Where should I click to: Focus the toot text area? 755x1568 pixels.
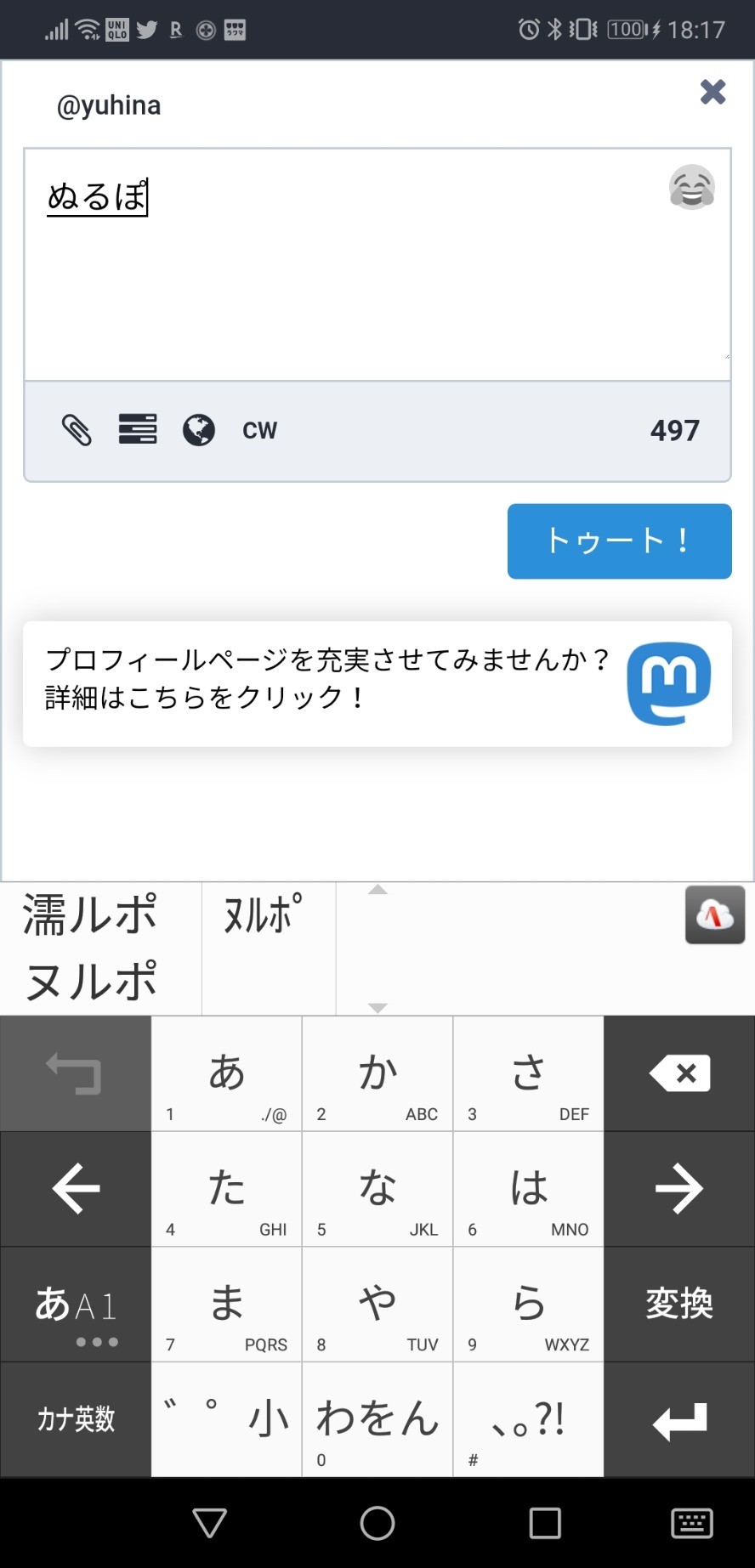377,264
